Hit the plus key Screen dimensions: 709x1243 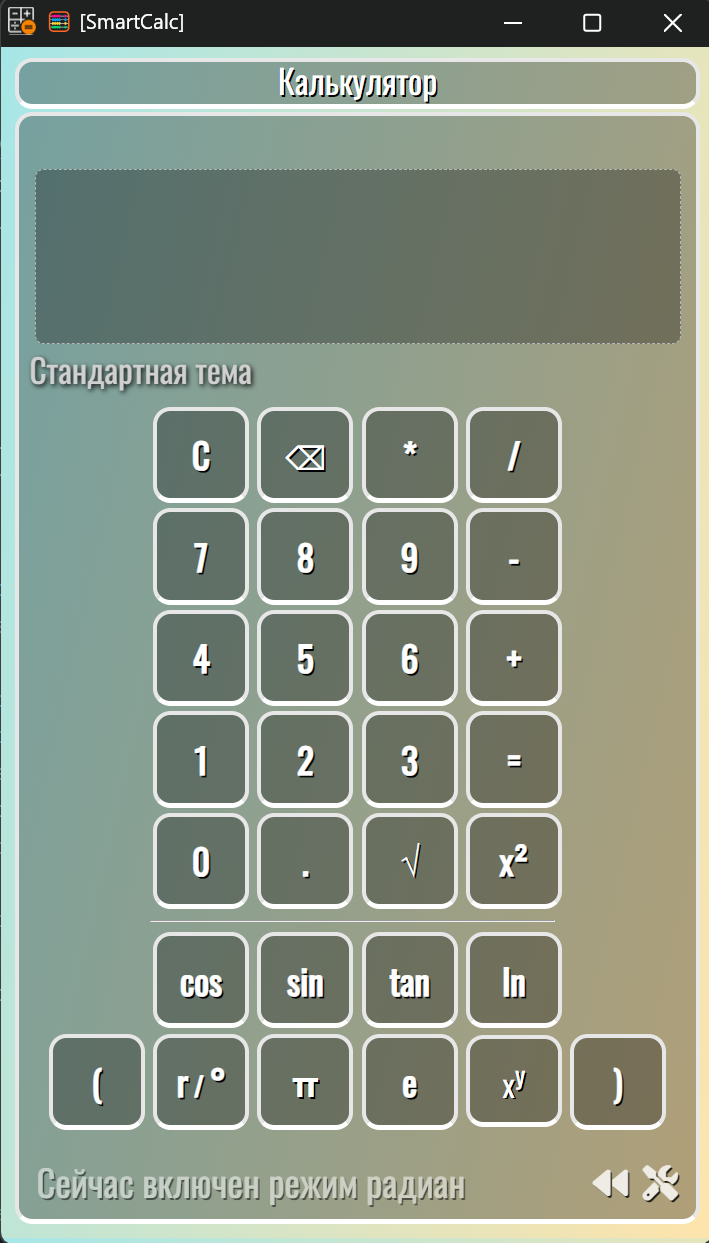click(514, 658)
